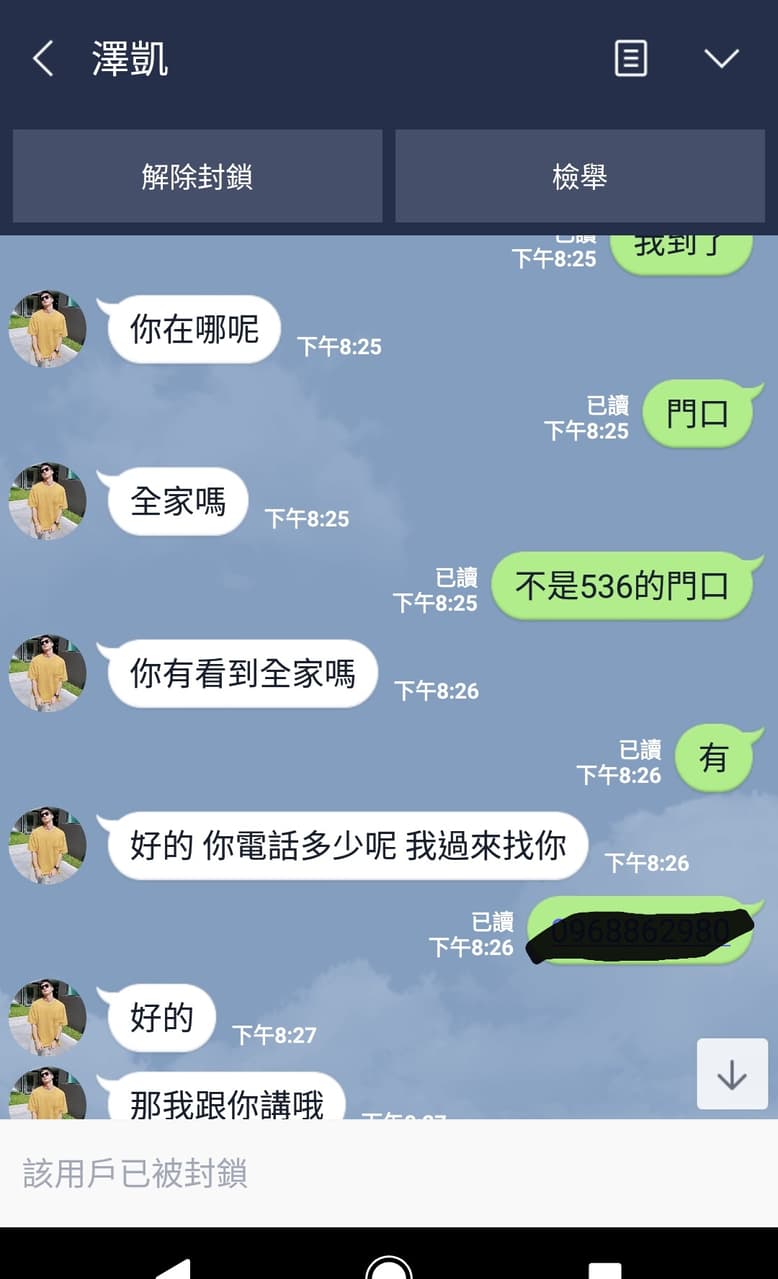Go back from the chat with 澤凱
778x1279 pixels.
(42, 59)
